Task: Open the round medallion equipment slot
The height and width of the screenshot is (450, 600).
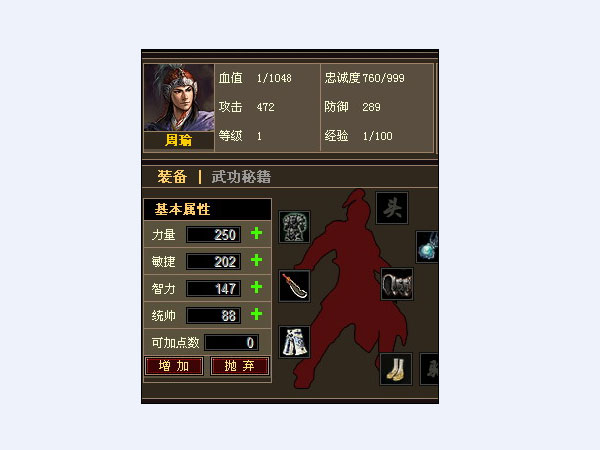Action: [294, 227]
